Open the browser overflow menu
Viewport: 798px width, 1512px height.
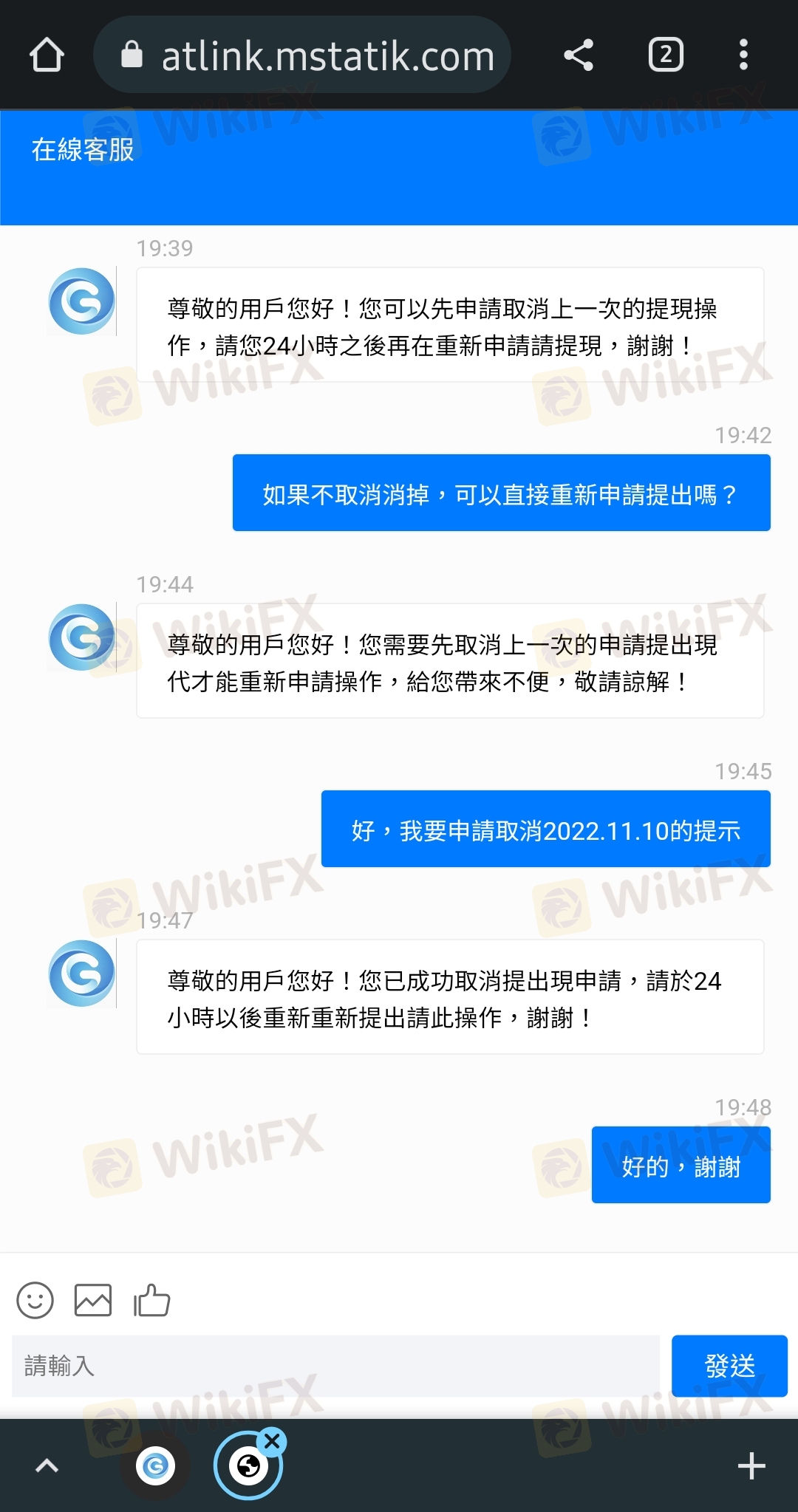click(743, 55)
